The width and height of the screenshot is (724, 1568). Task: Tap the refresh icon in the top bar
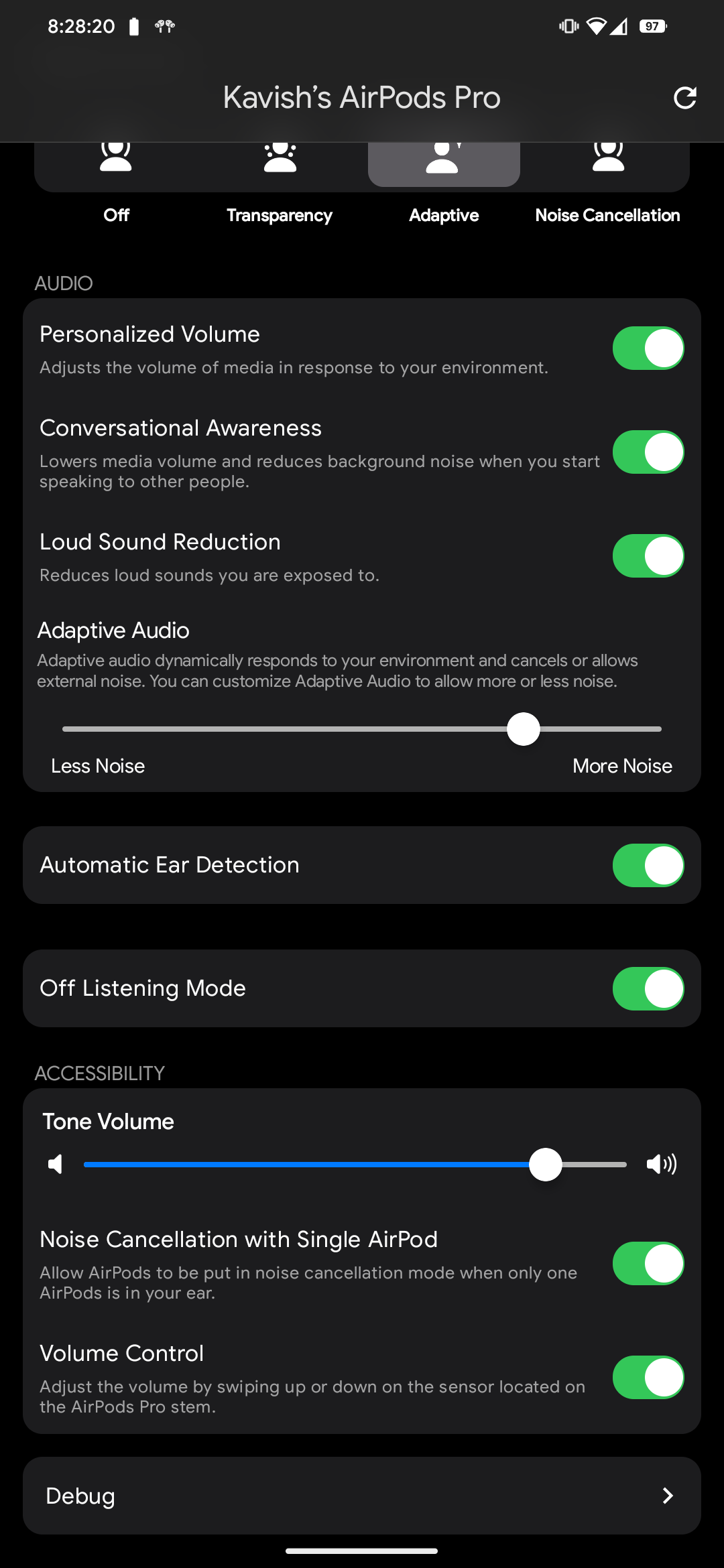[x=686, y=99]
